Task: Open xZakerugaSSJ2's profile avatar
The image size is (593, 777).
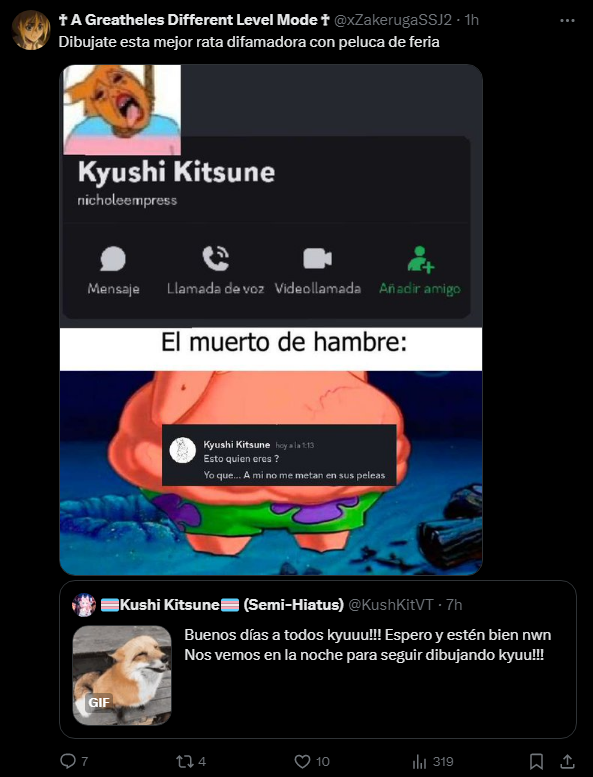Action: click(x=31, y=30)
